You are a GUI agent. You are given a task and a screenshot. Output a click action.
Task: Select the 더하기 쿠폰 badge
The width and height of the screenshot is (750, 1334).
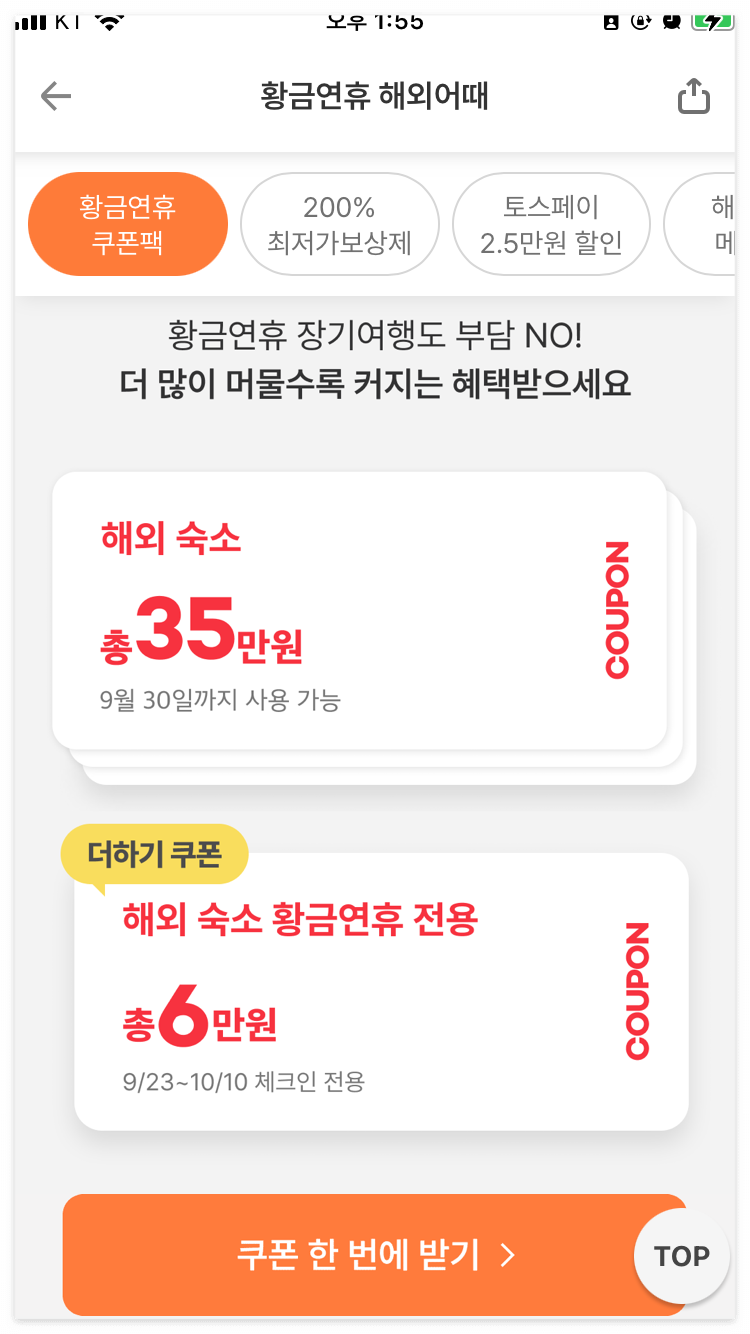click(x=154, y=853)
